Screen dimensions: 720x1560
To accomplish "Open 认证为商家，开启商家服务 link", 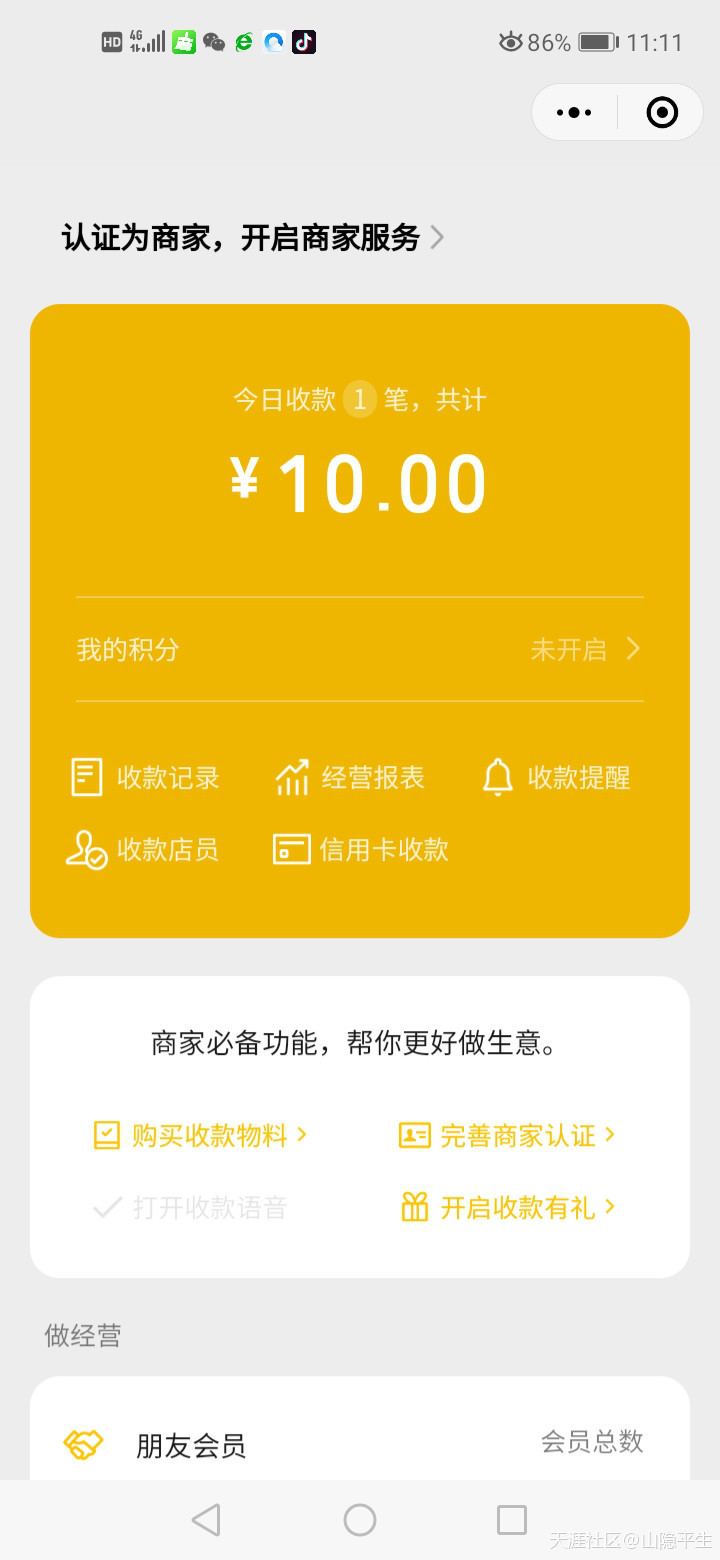I will click(x=253, y=238).
